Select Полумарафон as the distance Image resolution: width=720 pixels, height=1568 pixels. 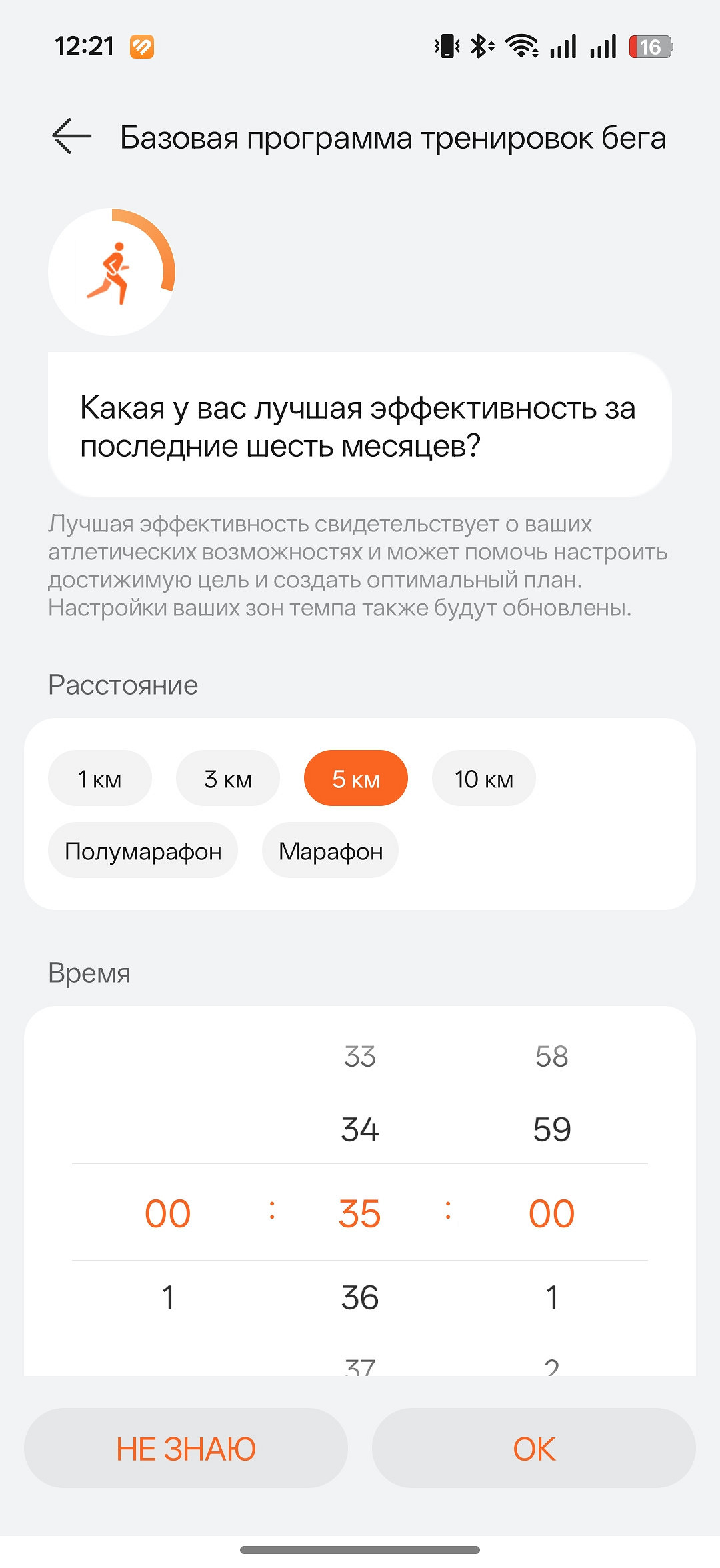[143, 851]
